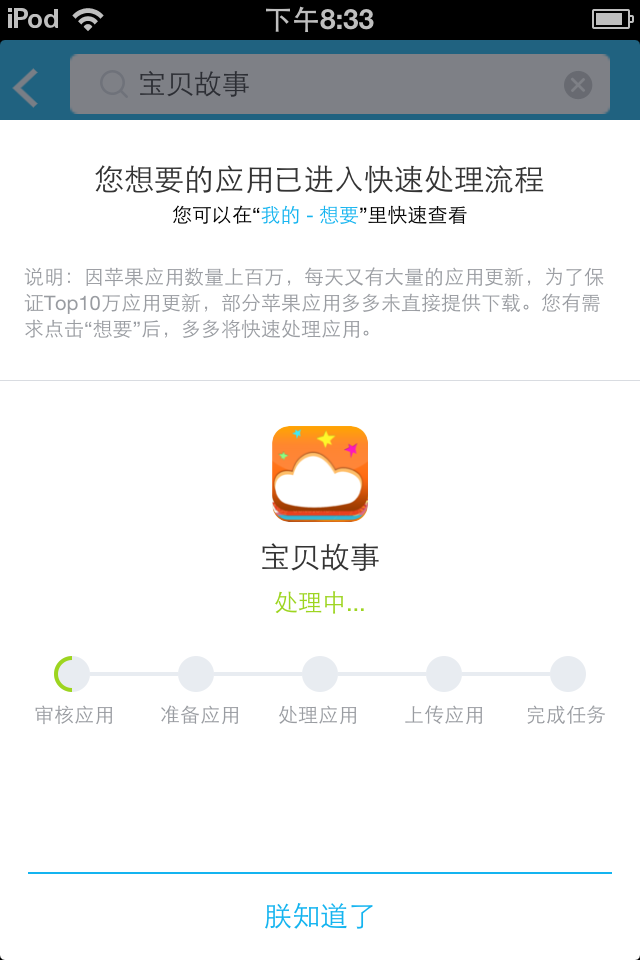Focus the 宝贝故事 search field
The height and width of the screenshot is (960, 640).
[330, 85]
